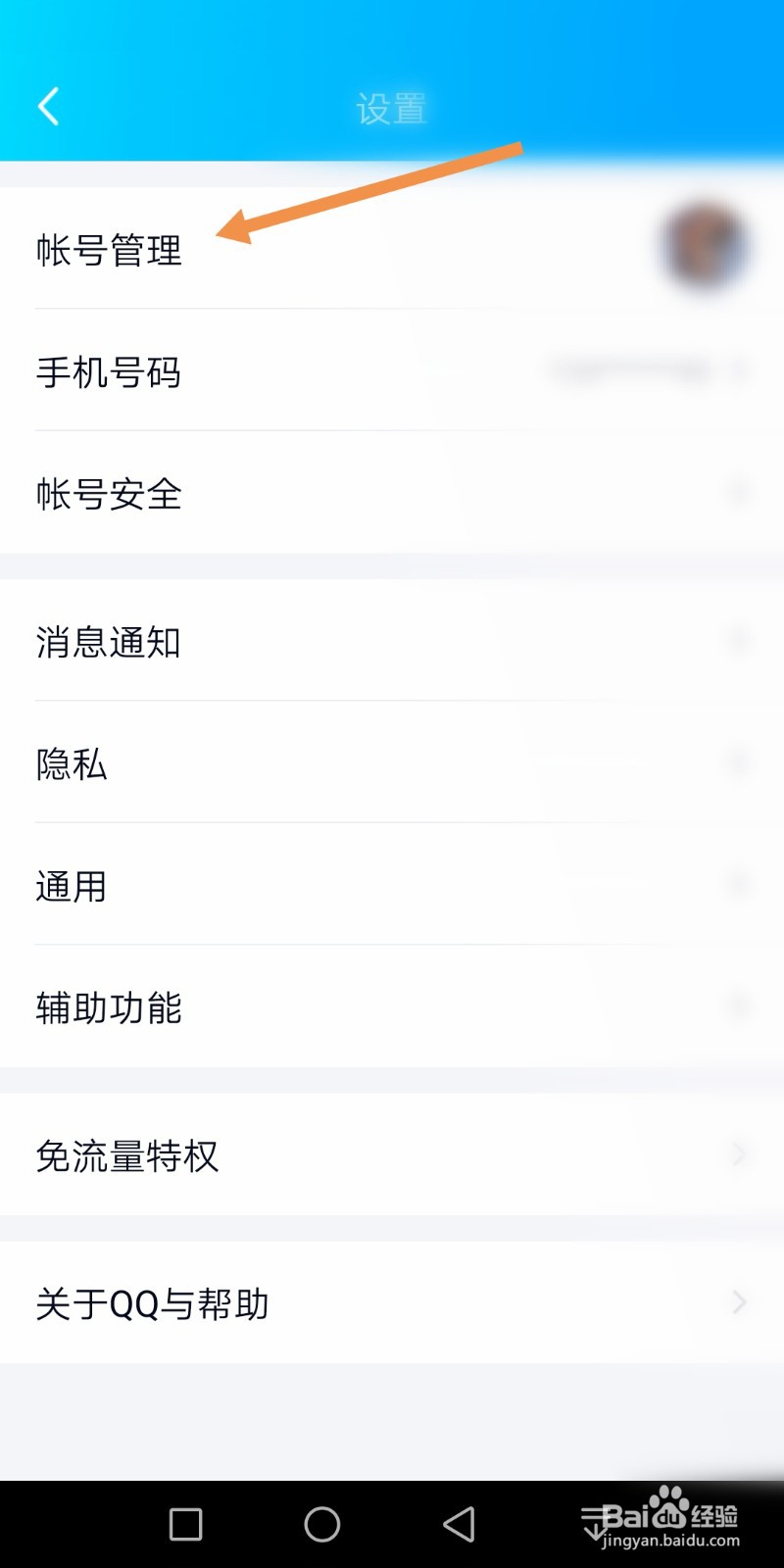
Task: Open 消息通知 notification settings
Action: coord(108,643)
